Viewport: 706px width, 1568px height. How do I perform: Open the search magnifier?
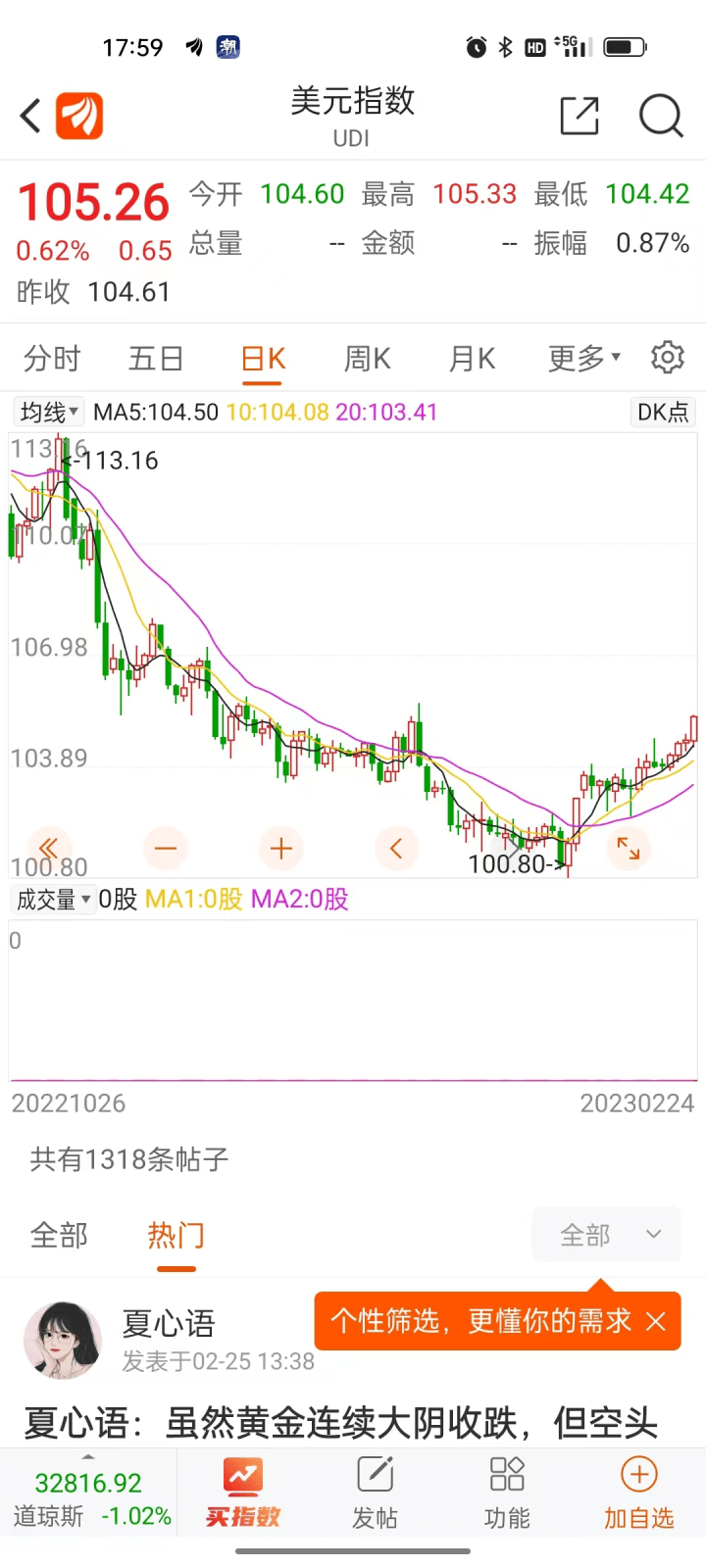tap(660, 116)
